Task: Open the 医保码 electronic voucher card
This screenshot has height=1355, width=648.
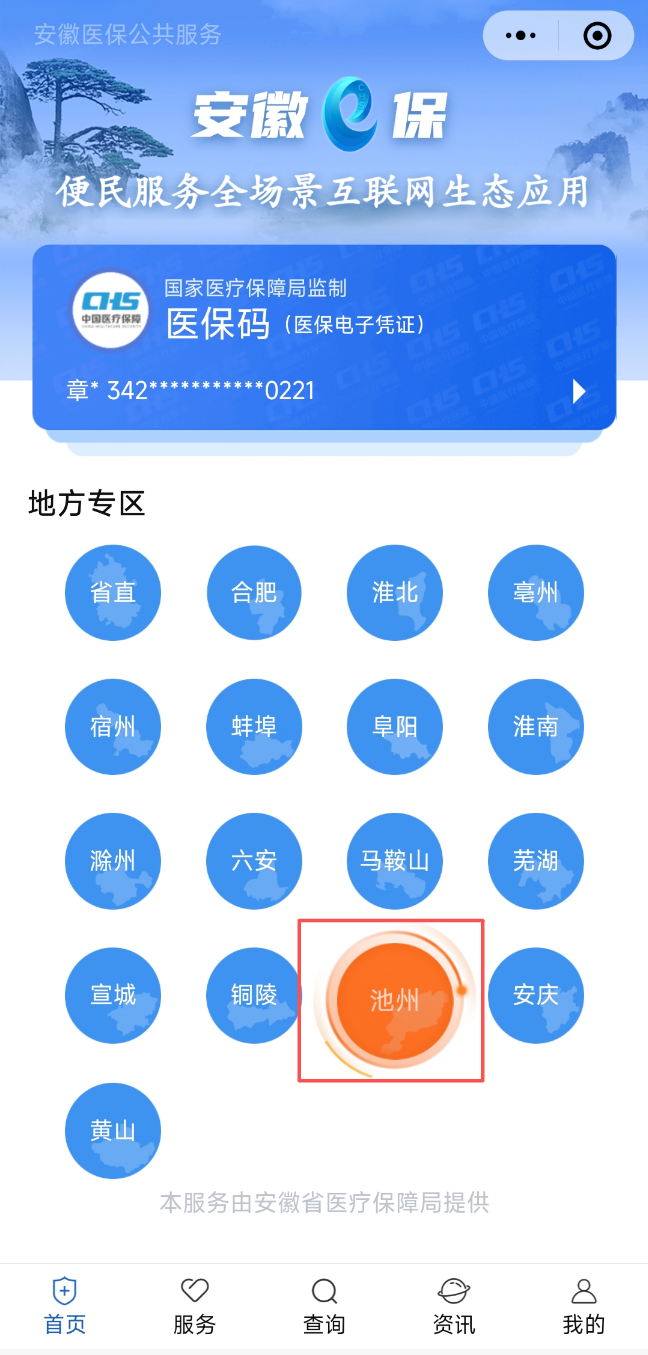Action: [x=324, y=338]
